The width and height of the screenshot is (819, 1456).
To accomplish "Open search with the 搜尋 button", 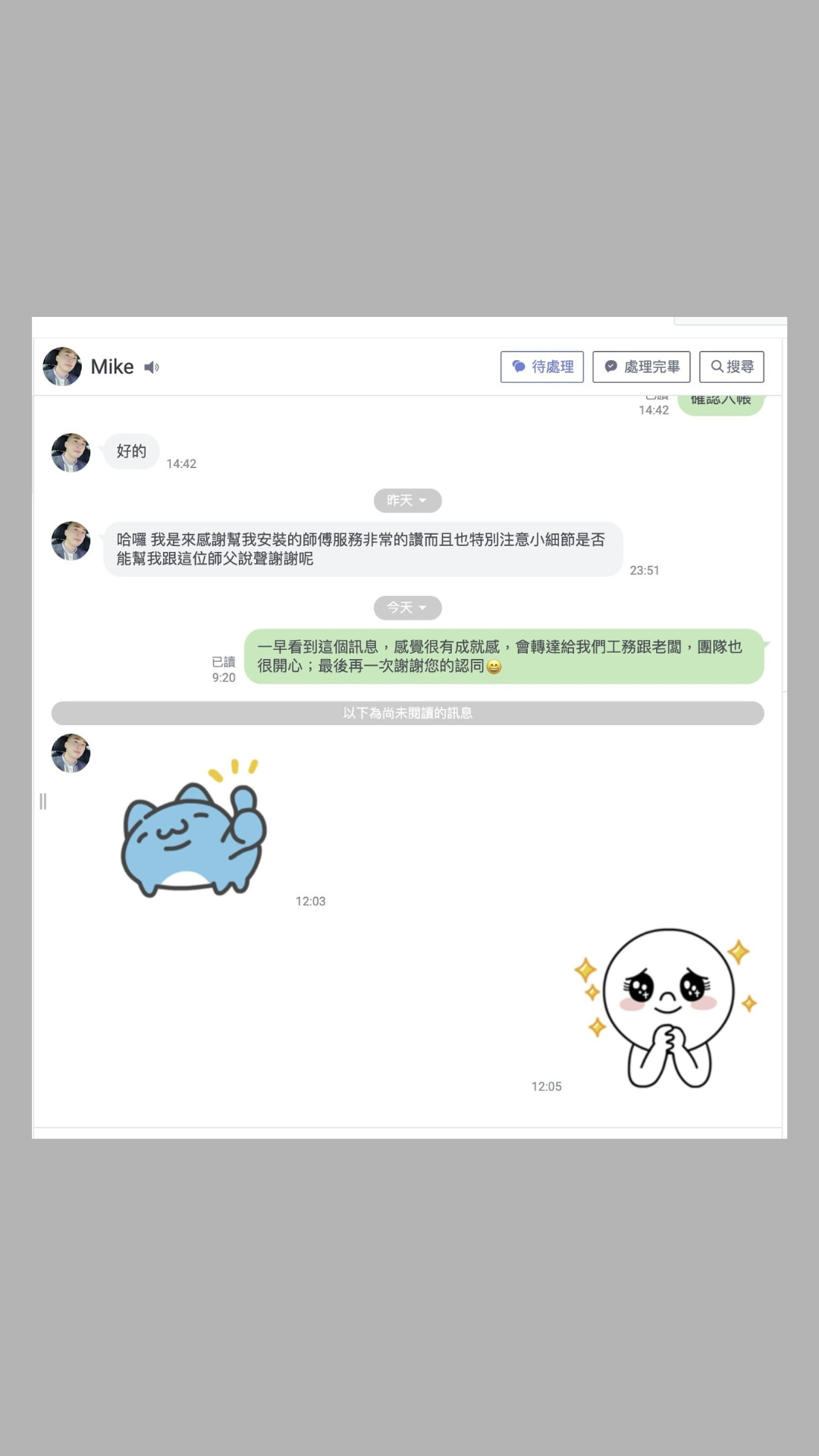I will click(x=733, y=366).
